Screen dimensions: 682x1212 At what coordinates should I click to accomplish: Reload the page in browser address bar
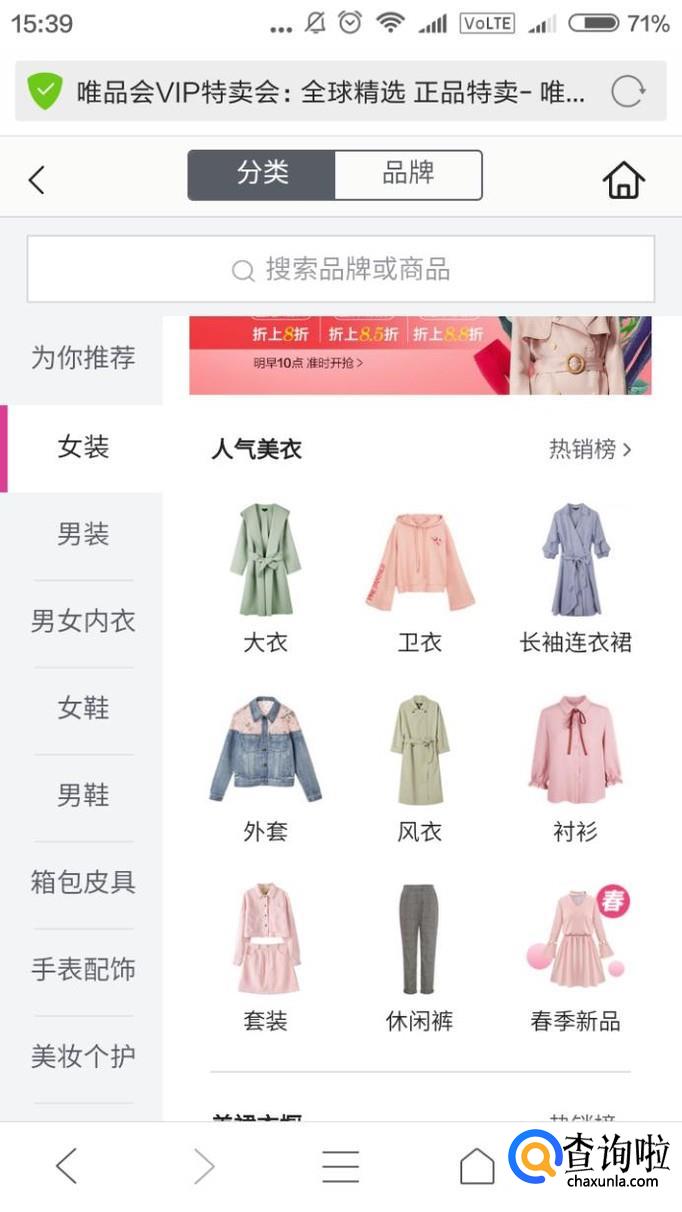pyautogui.click(x=627, y=92)
